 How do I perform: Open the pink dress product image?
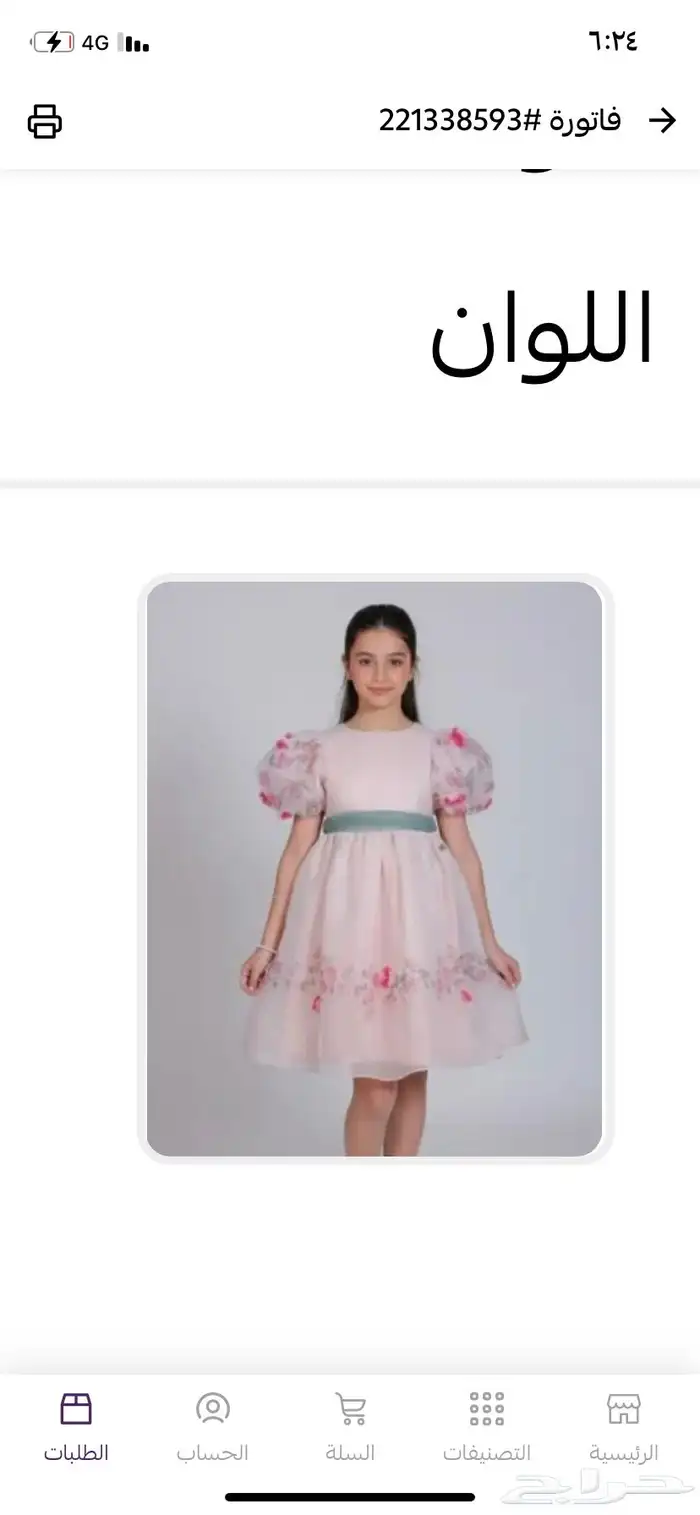374,868
